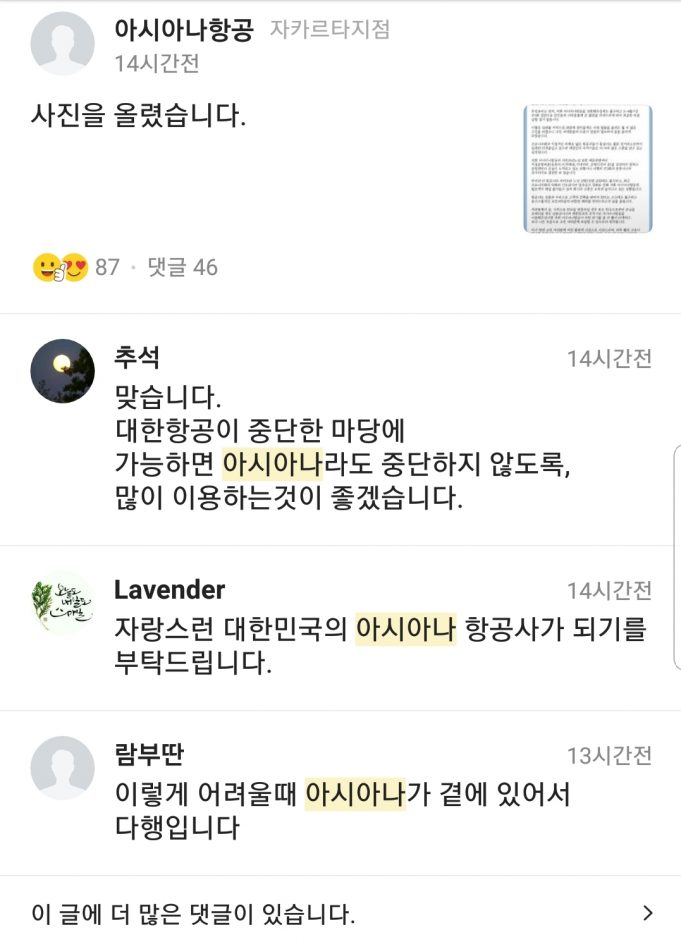Open more comments on this post
Screen dimensions: 681x942
[340, 912]
